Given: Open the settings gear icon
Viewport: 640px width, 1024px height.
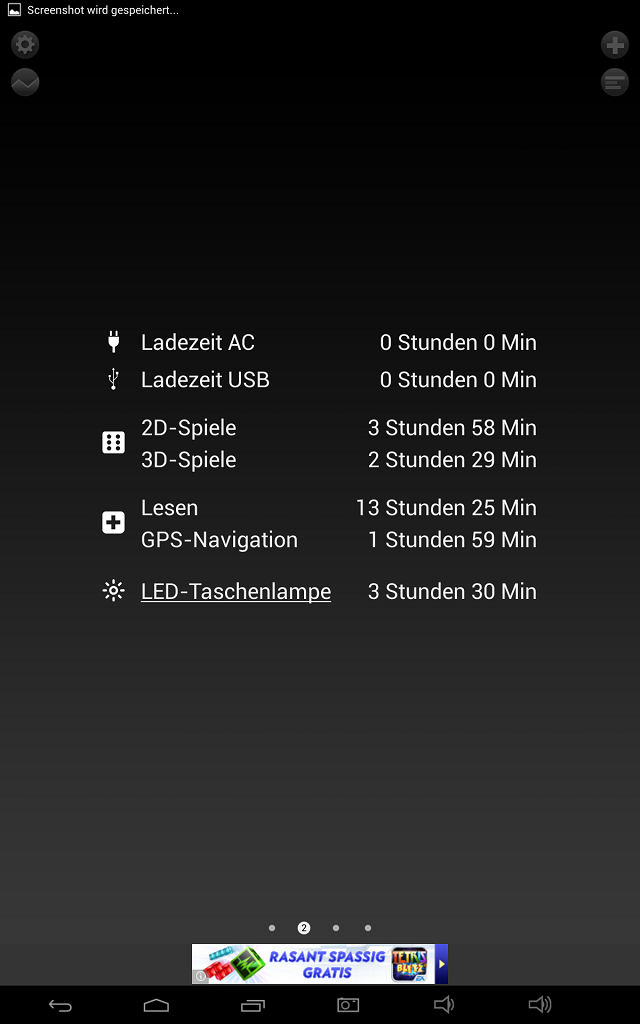Looking at the screenshot, I should [25, 44].
